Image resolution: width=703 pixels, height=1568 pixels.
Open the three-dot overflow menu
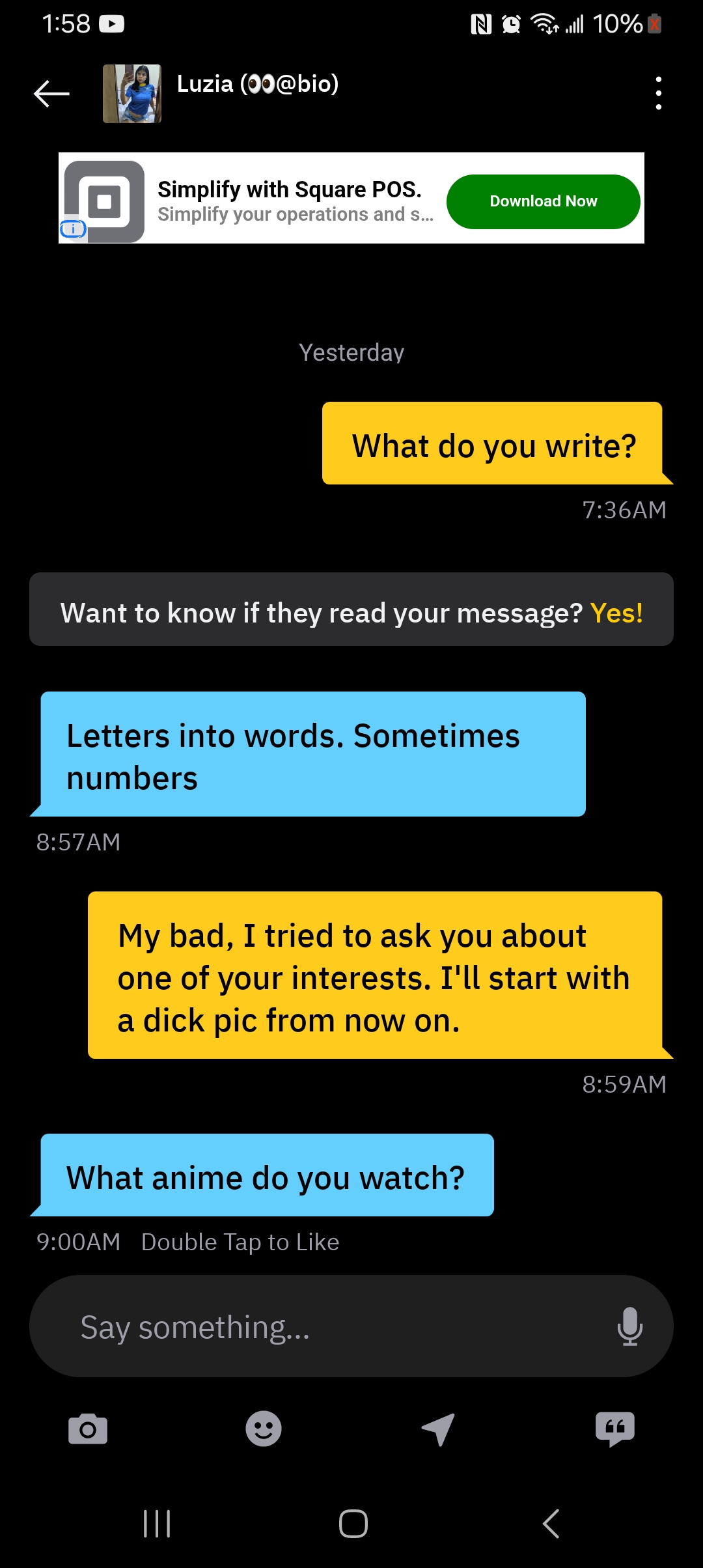click(x=659, y=93)
